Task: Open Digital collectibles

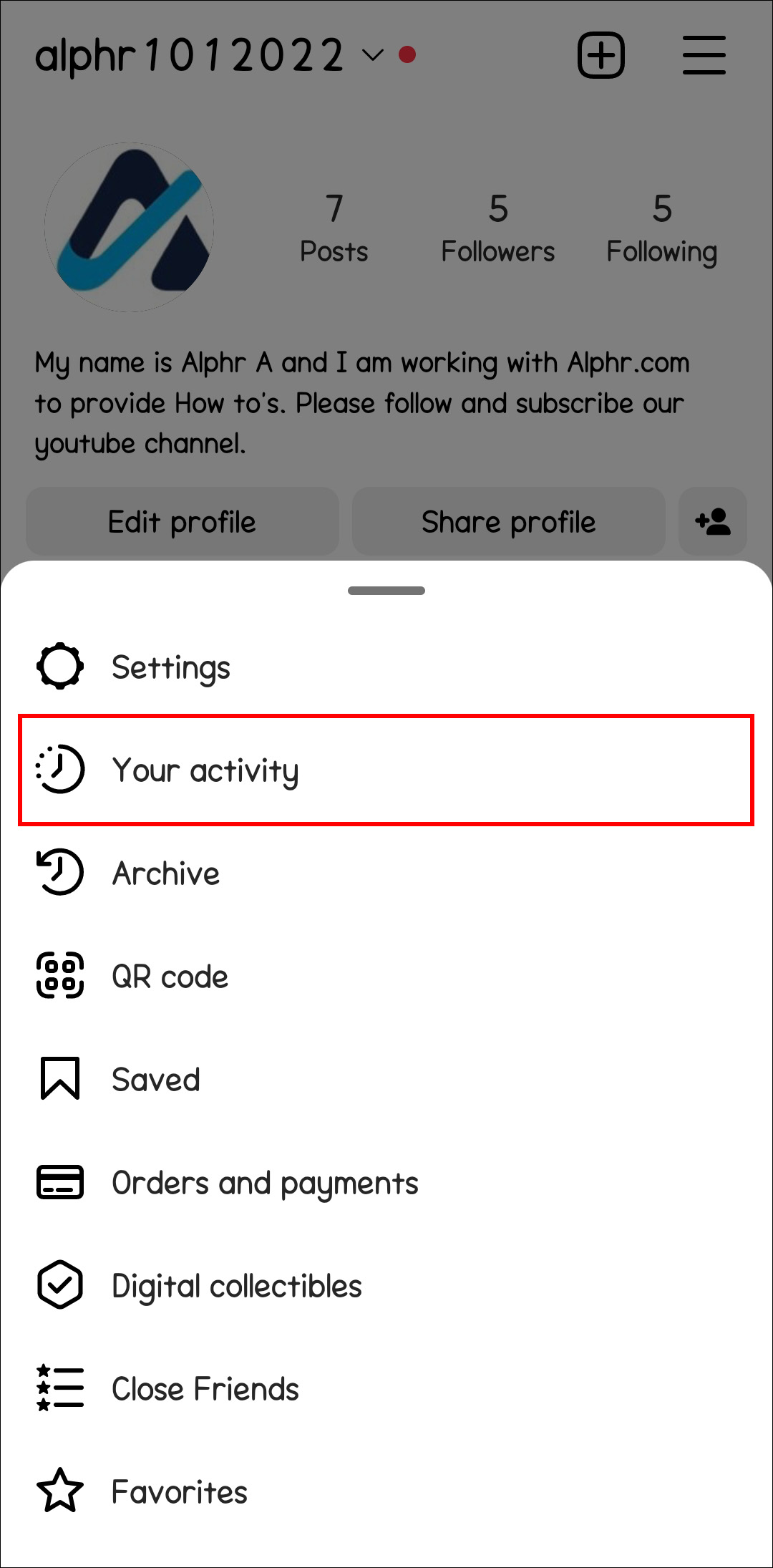Action: pos(236,1286)
